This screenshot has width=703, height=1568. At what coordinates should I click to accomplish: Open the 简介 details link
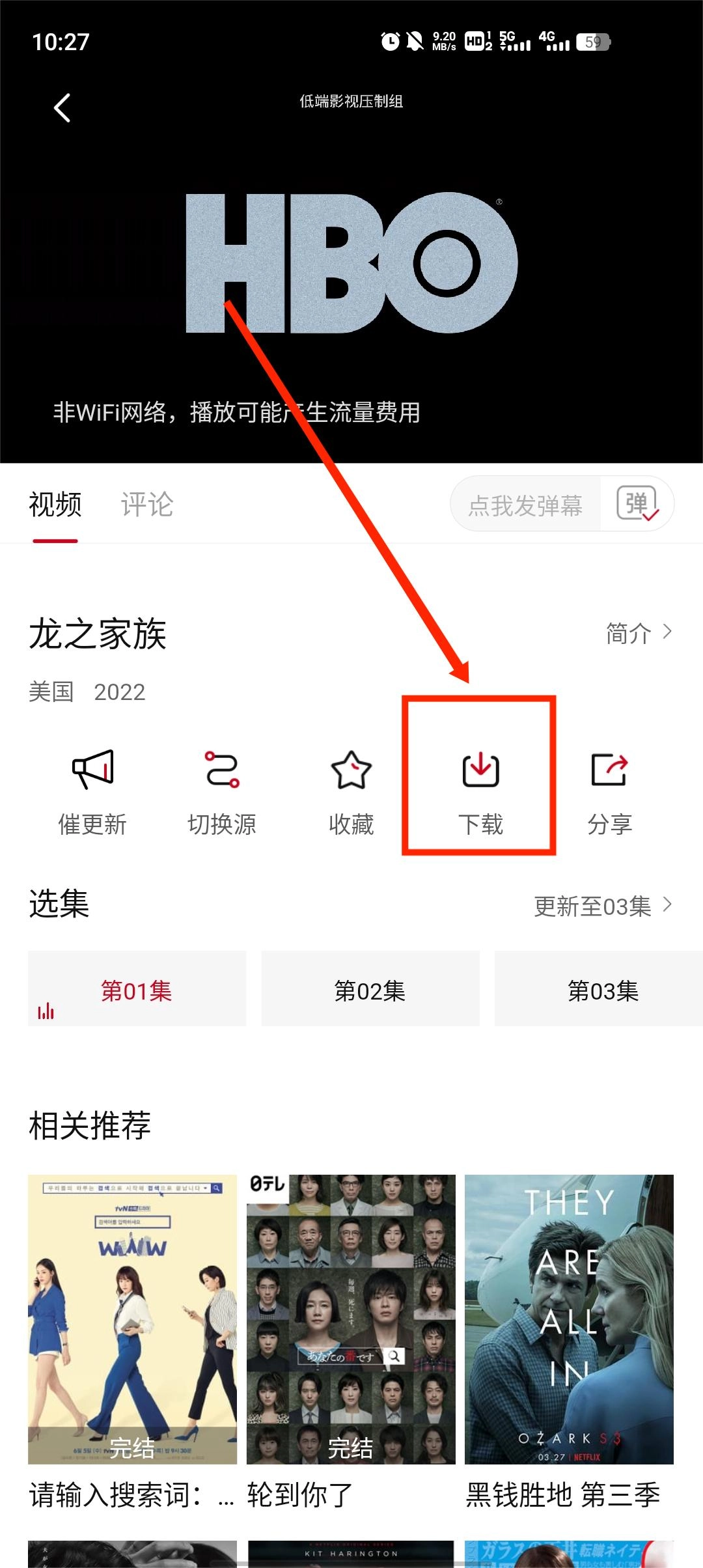pos(638,633)
